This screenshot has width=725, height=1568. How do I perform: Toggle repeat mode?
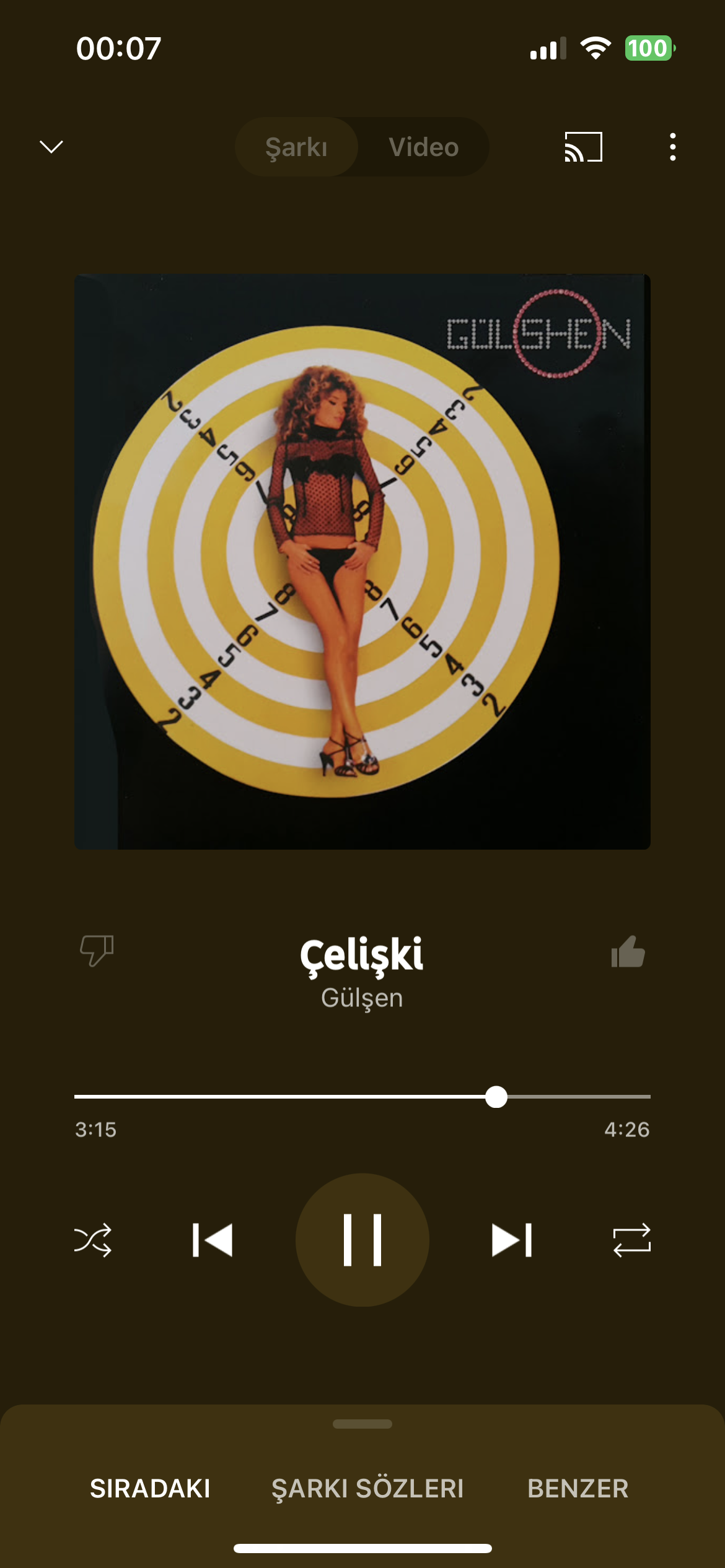[x=631, y=1240]
